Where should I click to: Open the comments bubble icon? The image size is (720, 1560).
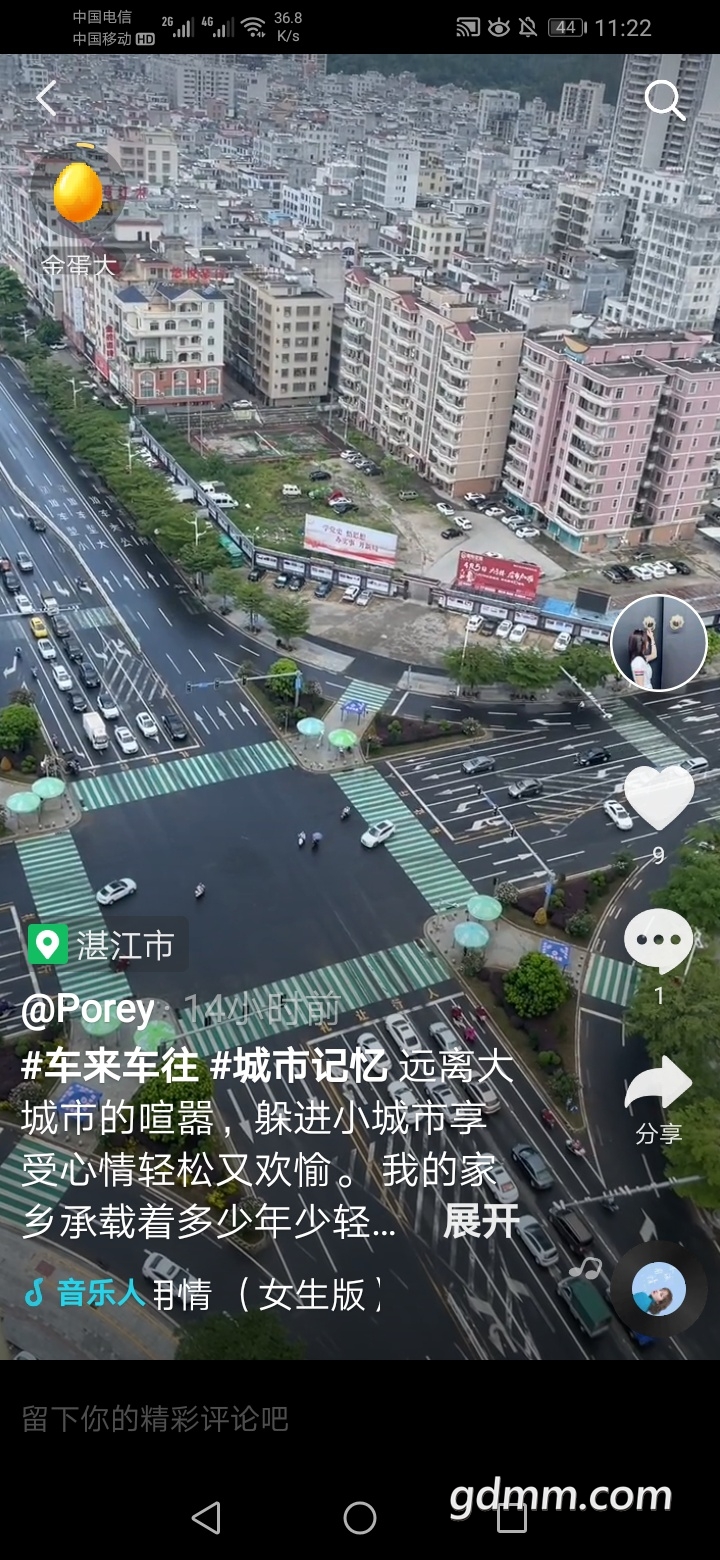[658, 942]
